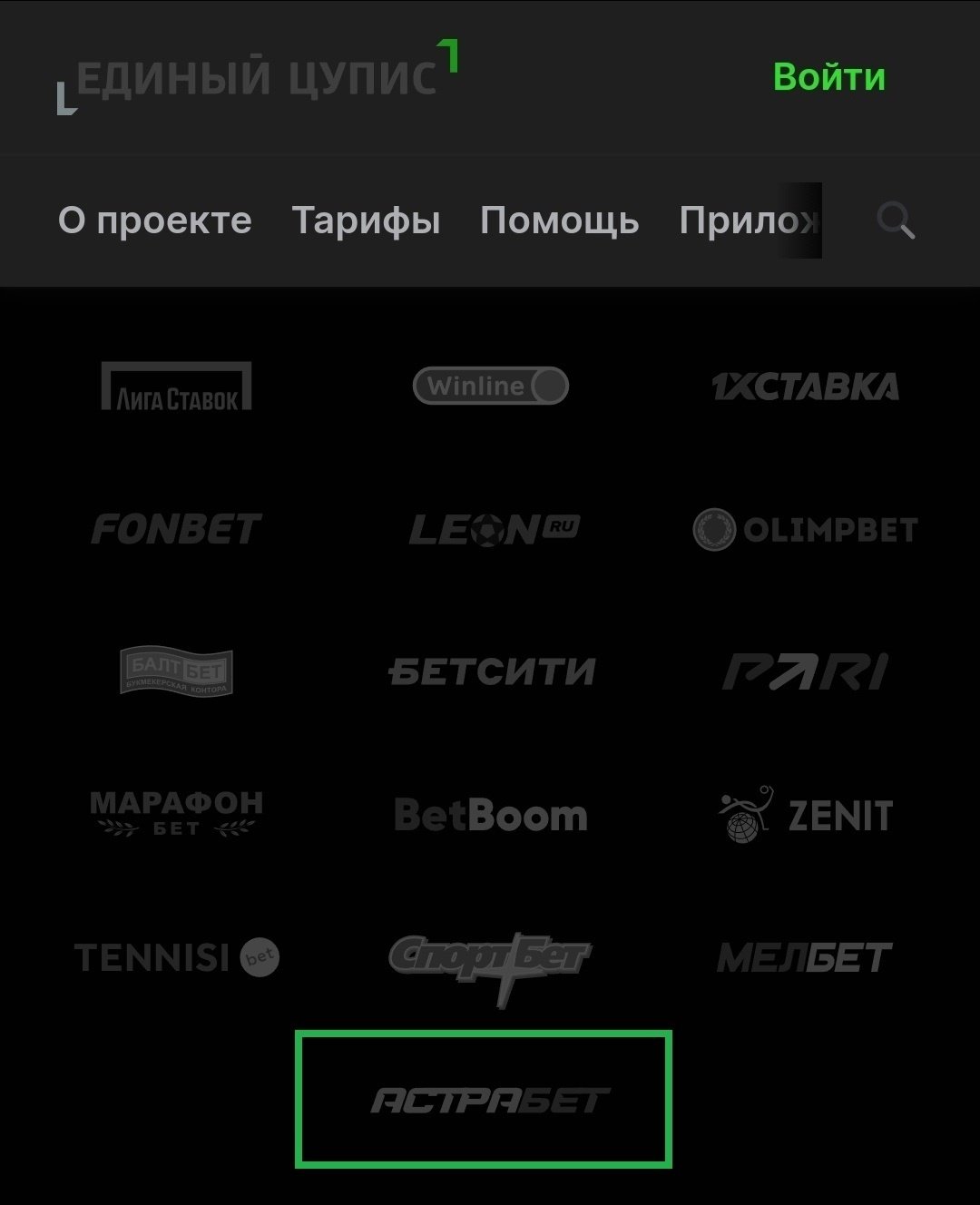Viewport: 980px width, 1205px height.
Task: Open the highlighted Астрабет tile
Action: pyautogui.click(x=484, y=1099)
